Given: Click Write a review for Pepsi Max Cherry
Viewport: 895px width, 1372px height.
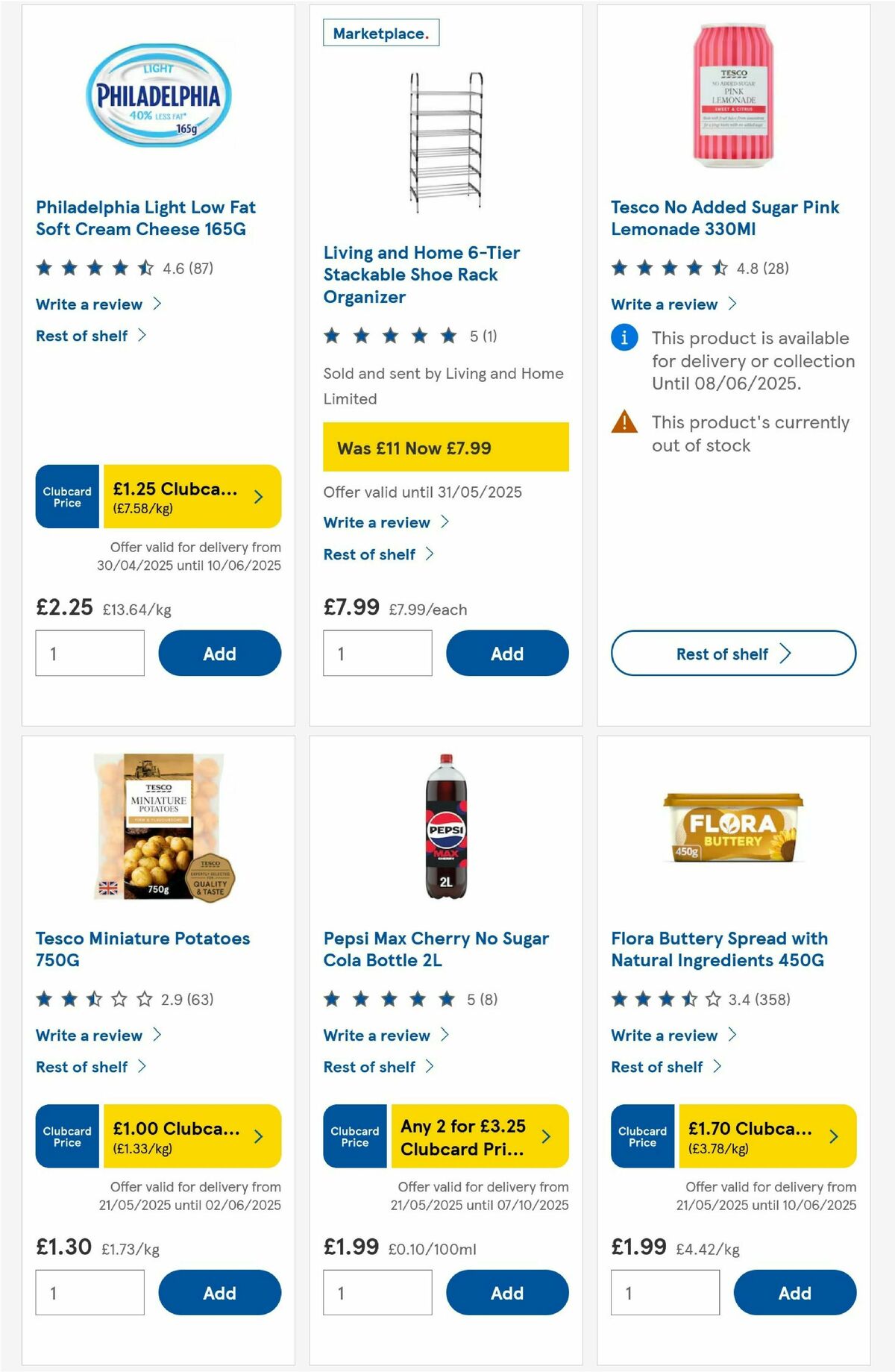Looking at the screenshot, I should point(377,1035).
